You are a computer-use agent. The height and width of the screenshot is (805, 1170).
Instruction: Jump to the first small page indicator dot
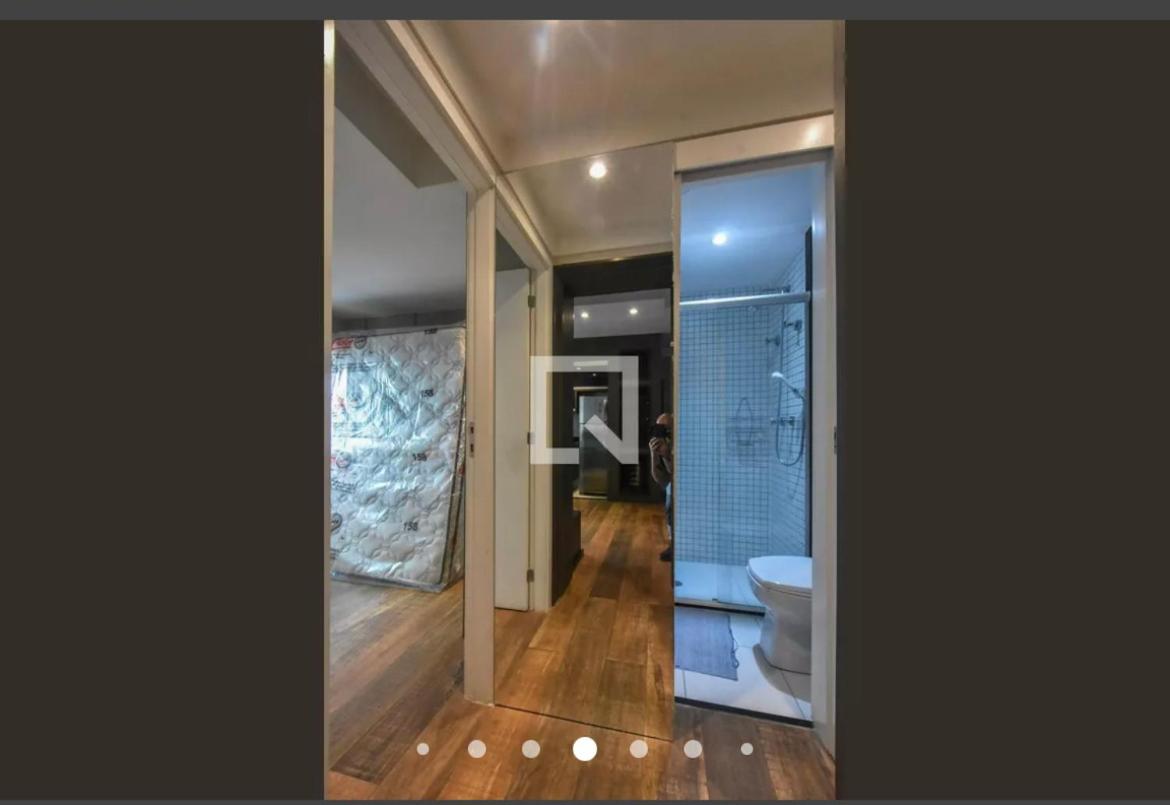tap(423, 748)
